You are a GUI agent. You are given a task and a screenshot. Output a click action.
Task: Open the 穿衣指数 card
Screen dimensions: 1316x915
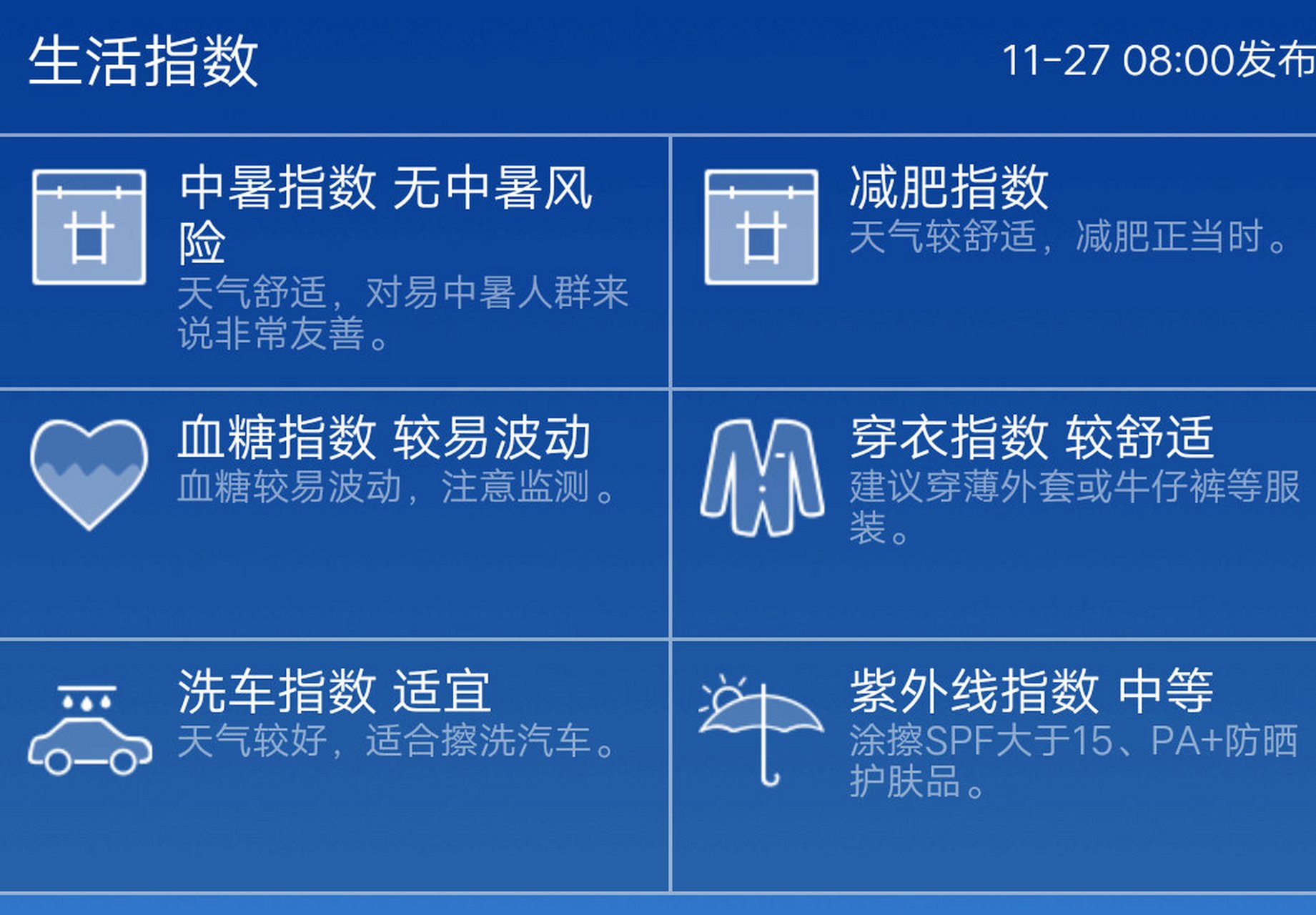(x=994, y=513)
